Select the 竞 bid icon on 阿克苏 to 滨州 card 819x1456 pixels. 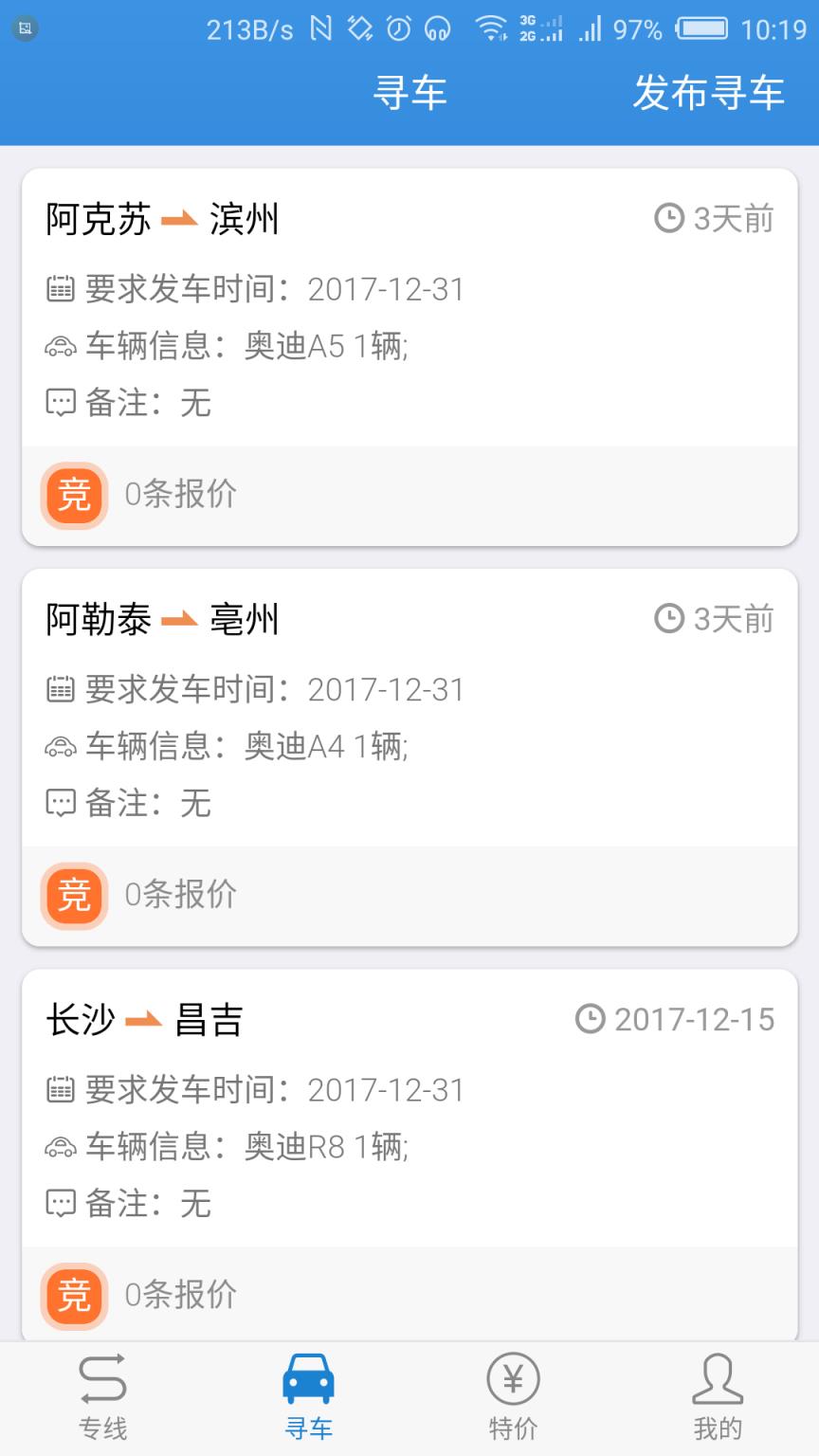point(73,495)
